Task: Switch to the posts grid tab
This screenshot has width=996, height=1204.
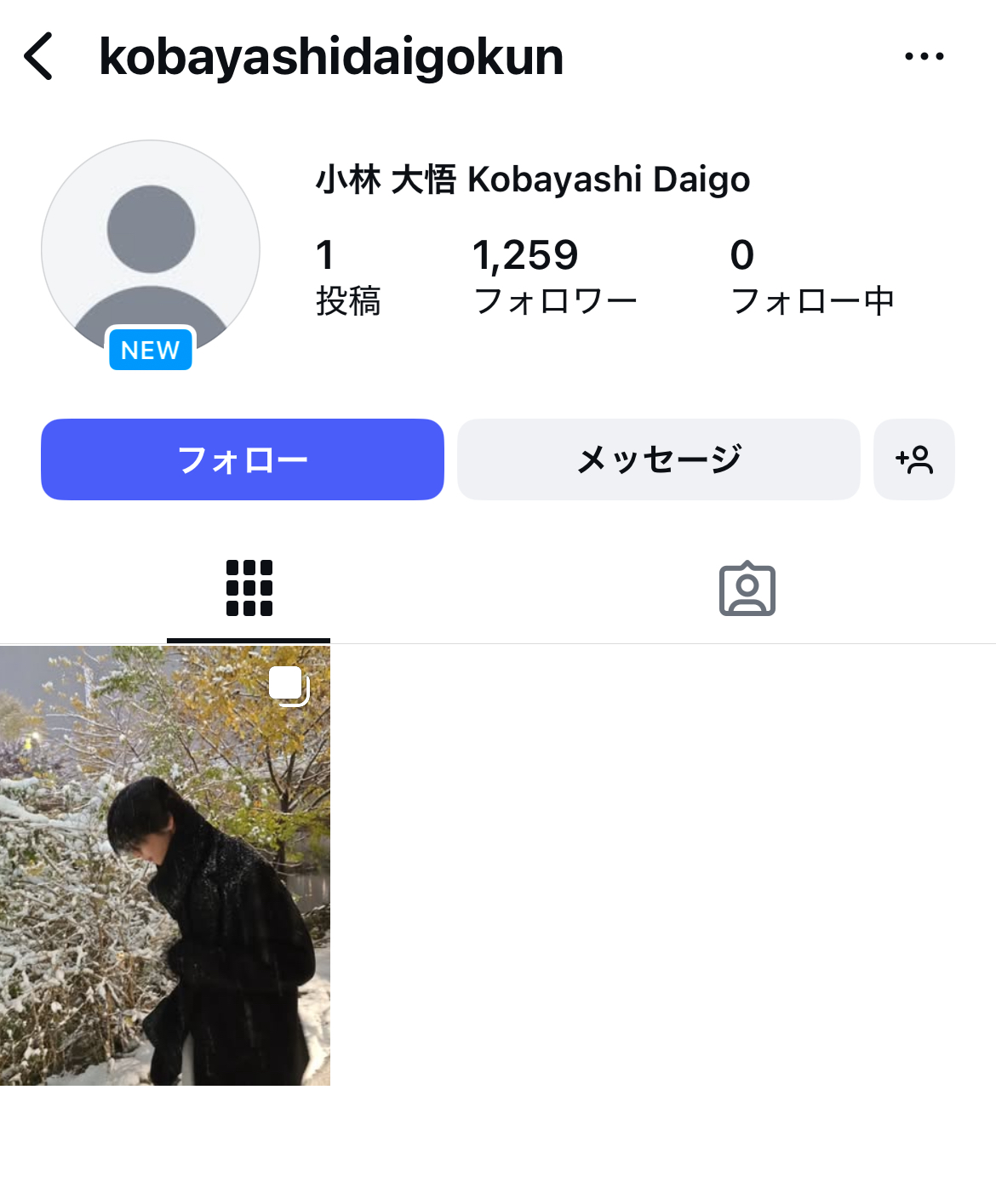Action: (x=249, y=588)
